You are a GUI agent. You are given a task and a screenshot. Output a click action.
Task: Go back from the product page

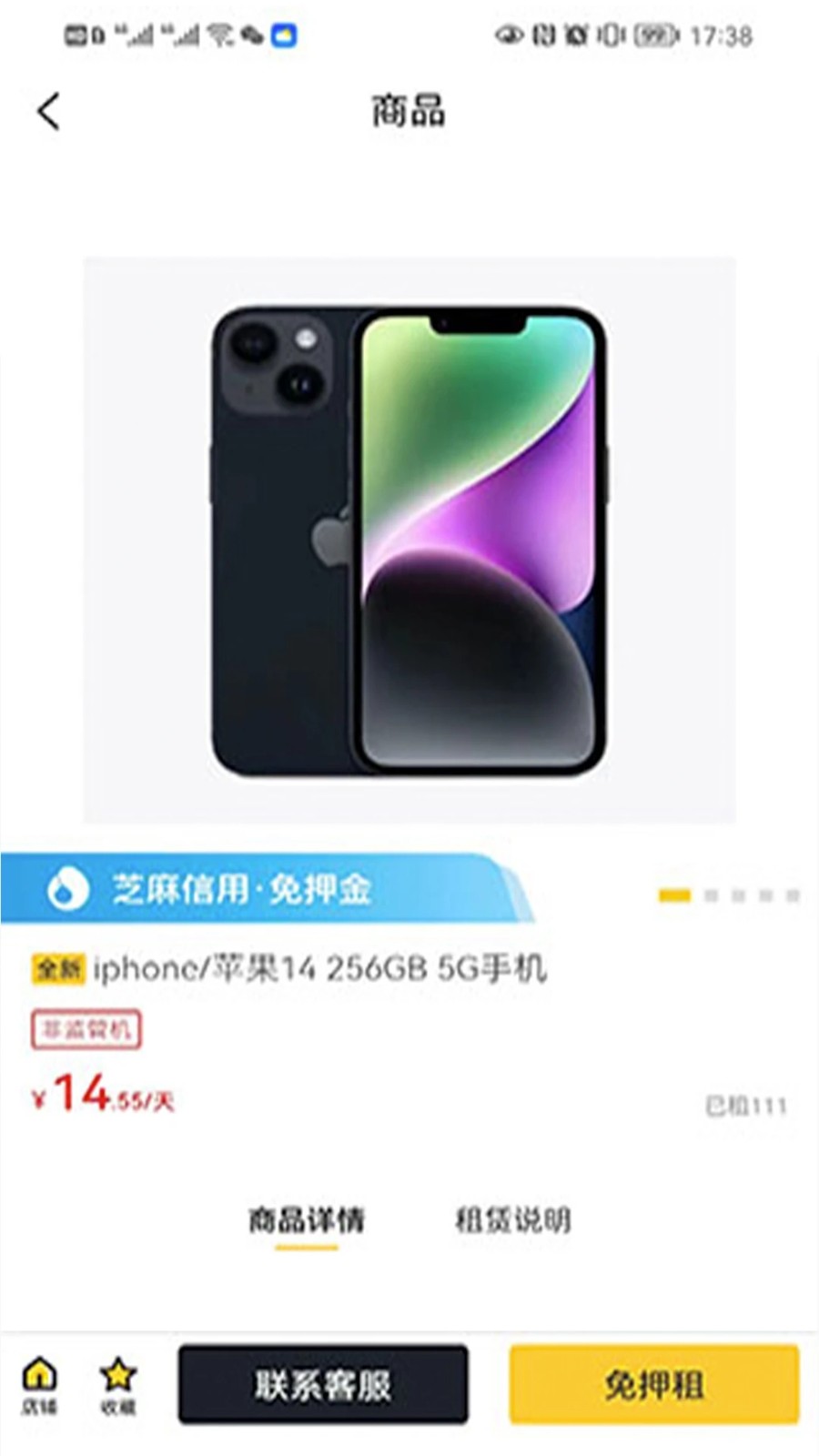48,112
